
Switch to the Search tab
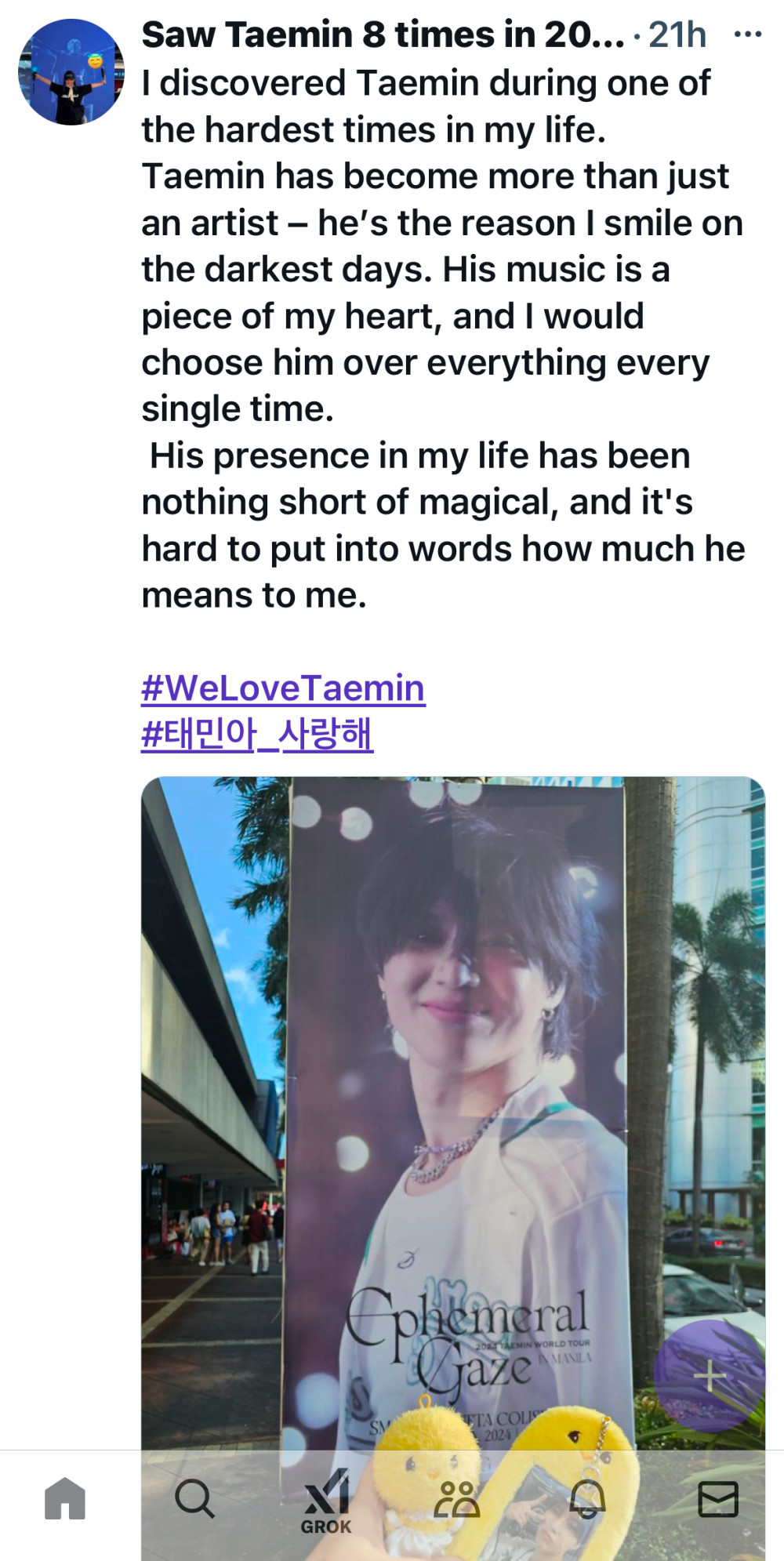194,1498
